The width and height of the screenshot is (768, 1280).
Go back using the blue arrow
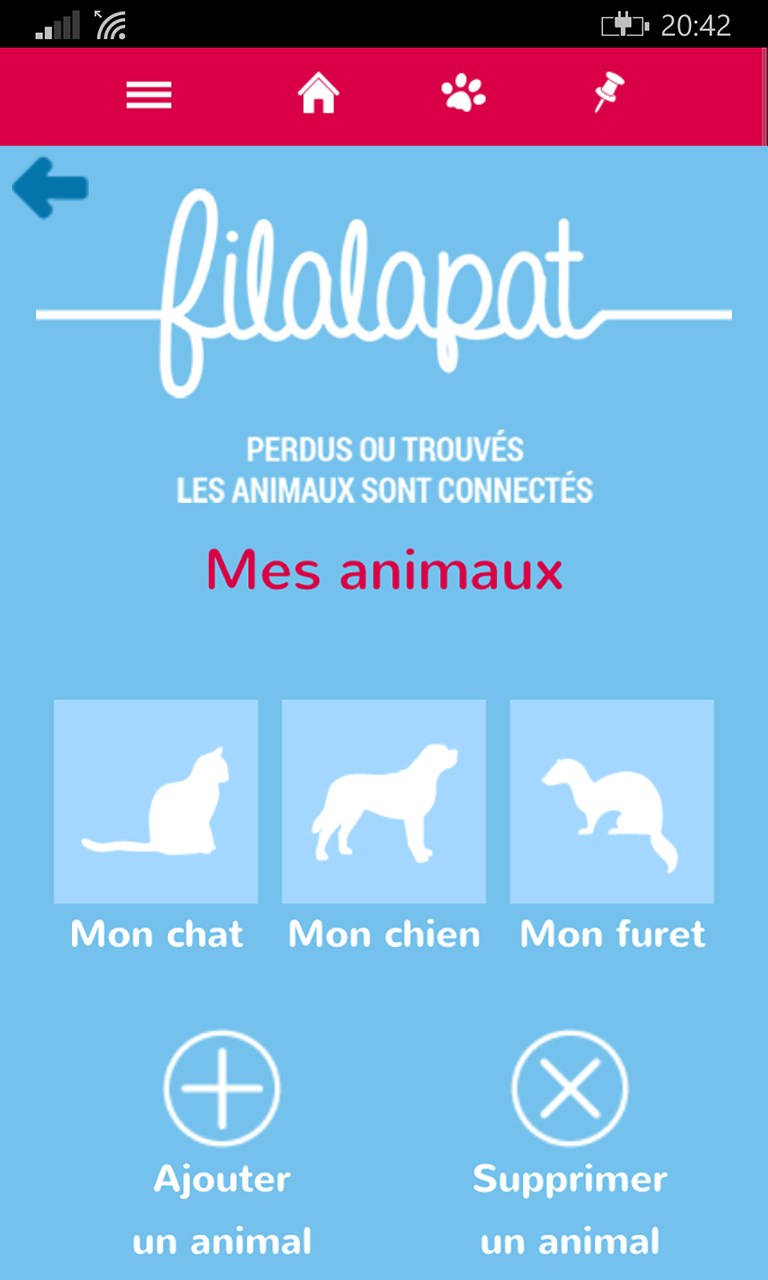pyautogui.click(x=50, y=187)
